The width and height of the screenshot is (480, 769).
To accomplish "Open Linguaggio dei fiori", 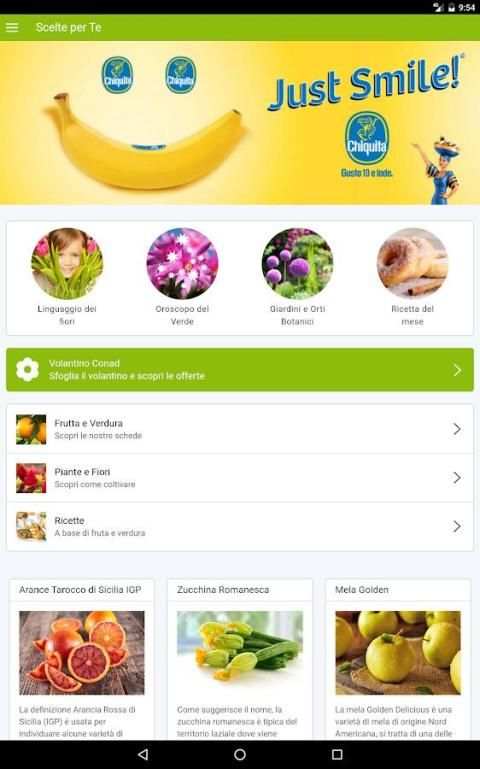I will pos(67,278).
